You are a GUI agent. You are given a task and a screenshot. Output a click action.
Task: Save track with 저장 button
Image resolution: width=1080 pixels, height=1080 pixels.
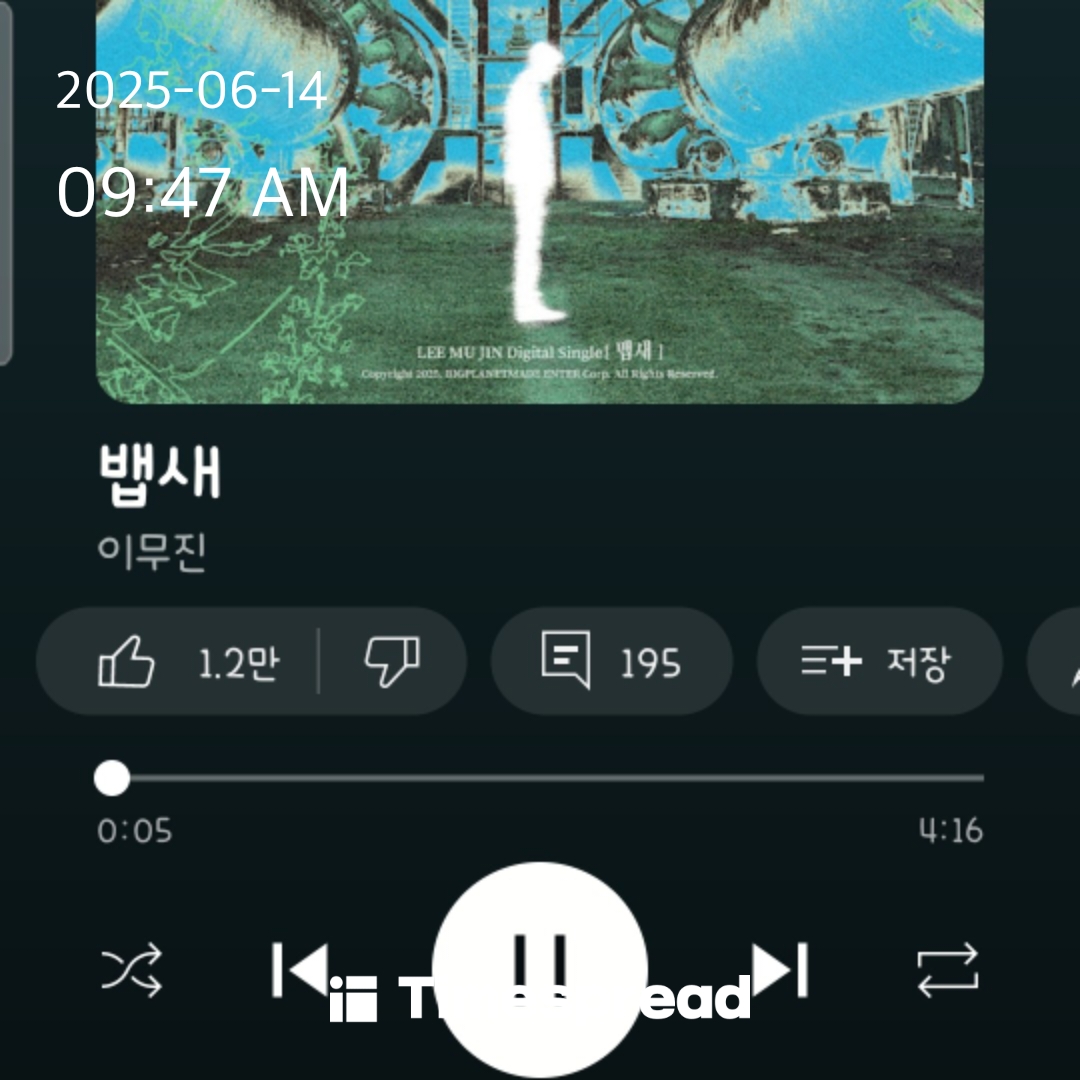[x=879, y=662]
